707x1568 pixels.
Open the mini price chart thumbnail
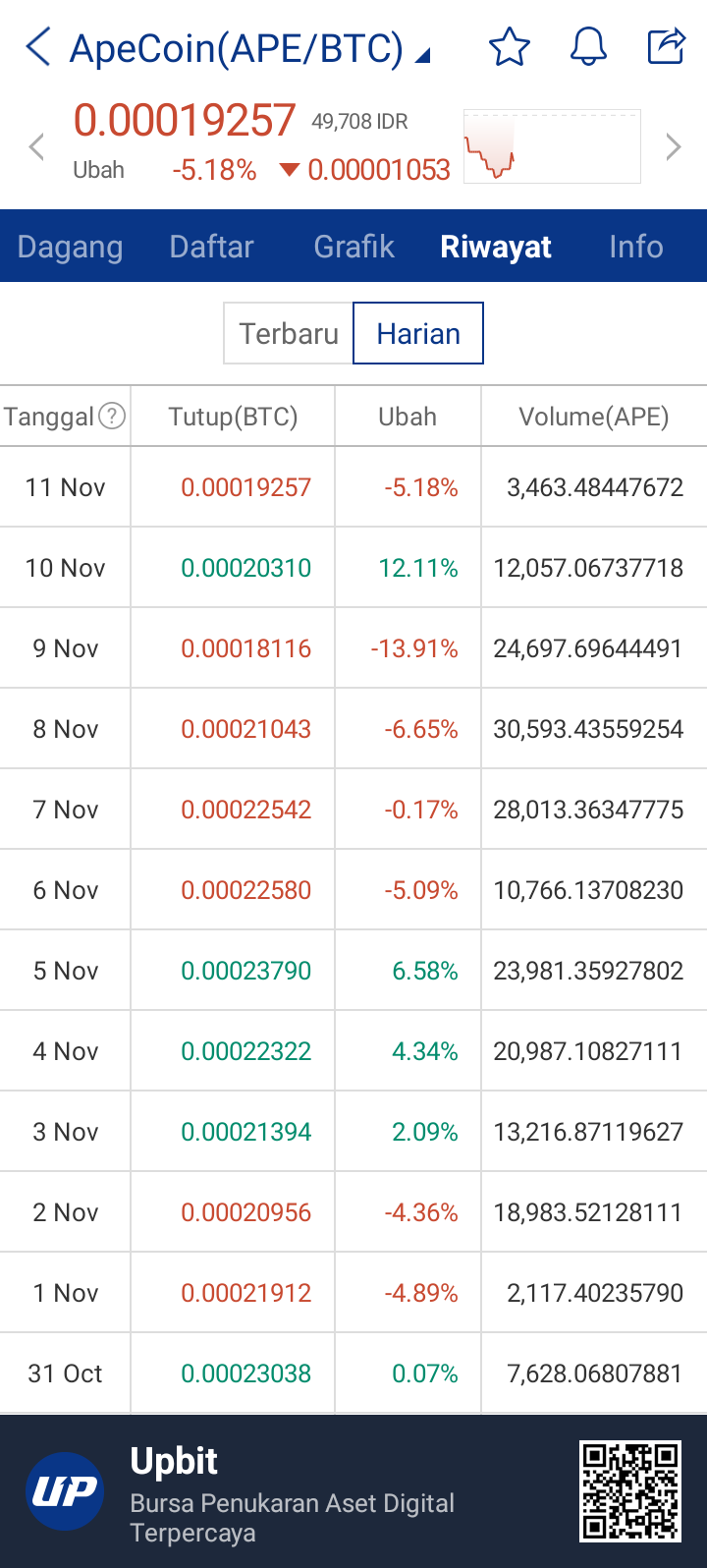pos(552,146)
